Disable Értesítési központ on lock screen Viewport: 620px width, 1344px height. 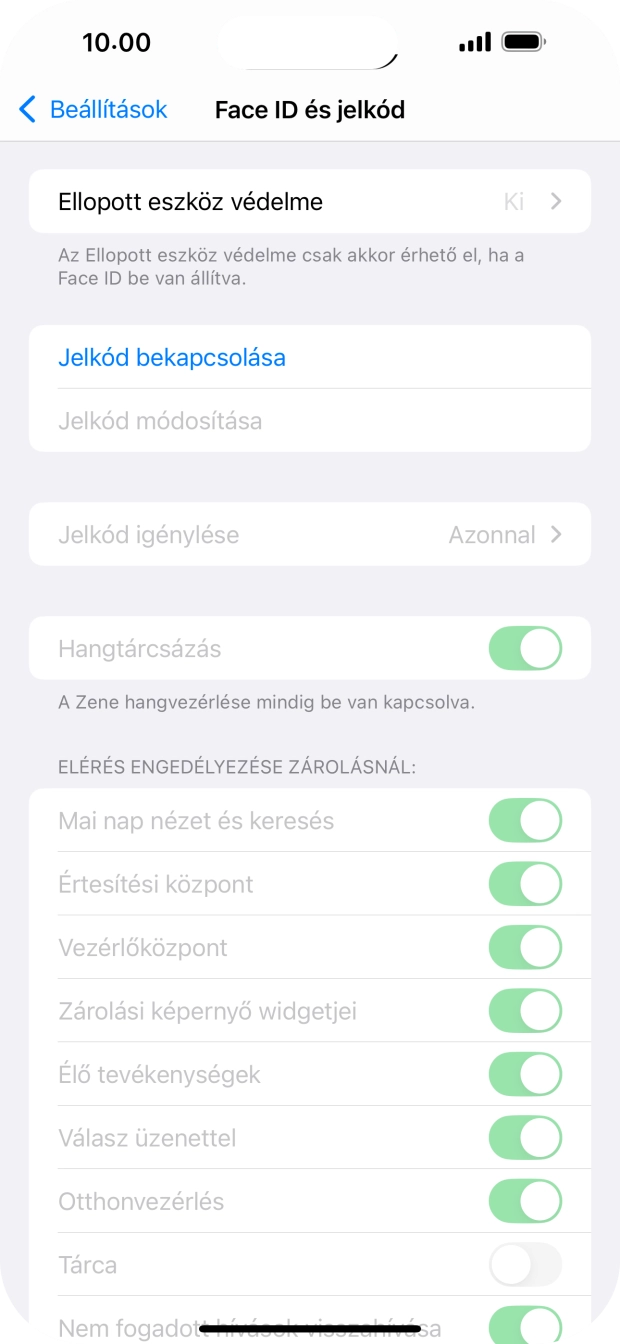tap(525, 884)
